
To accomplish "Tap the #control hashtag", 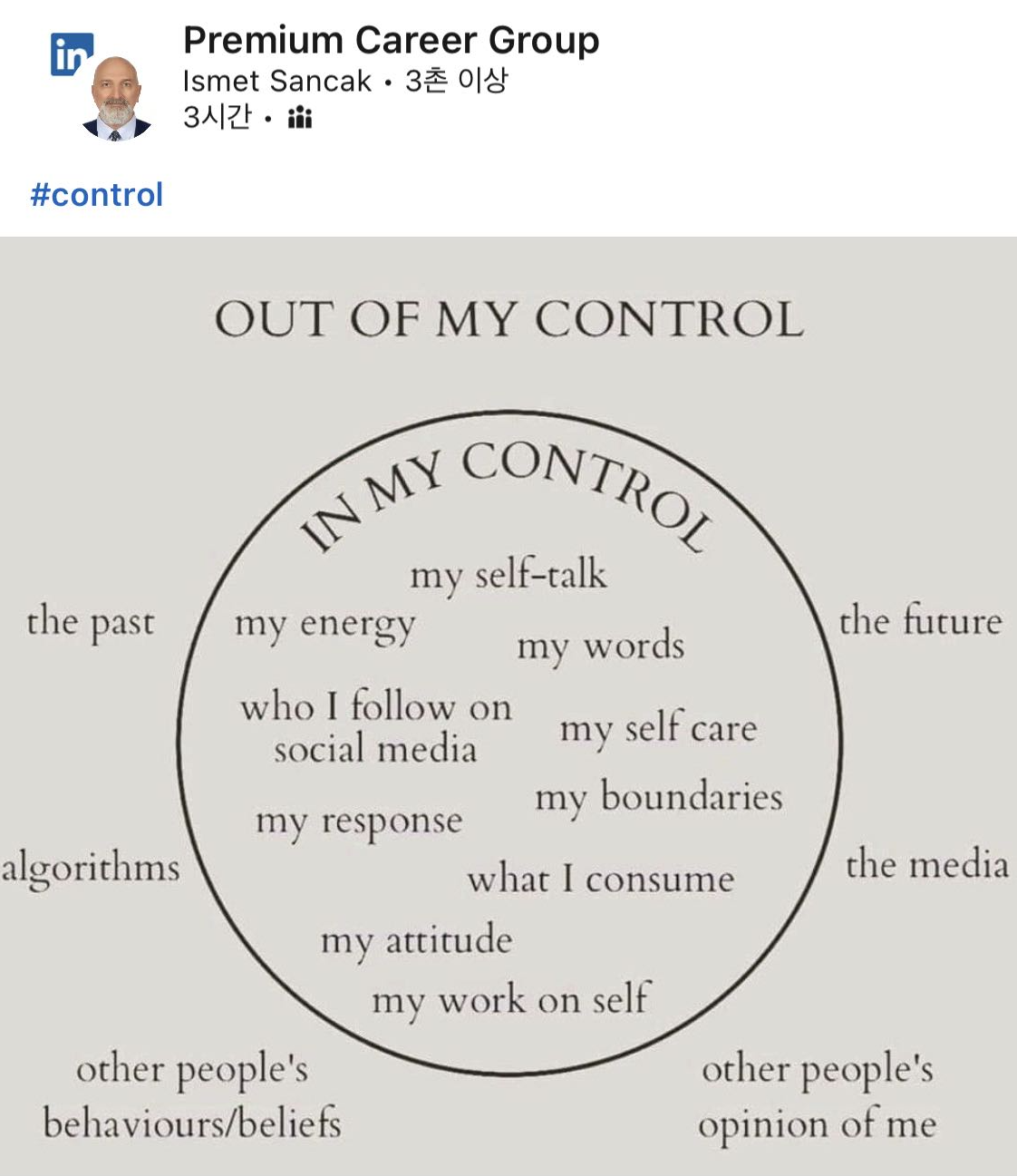I will [x=97, y=195].
